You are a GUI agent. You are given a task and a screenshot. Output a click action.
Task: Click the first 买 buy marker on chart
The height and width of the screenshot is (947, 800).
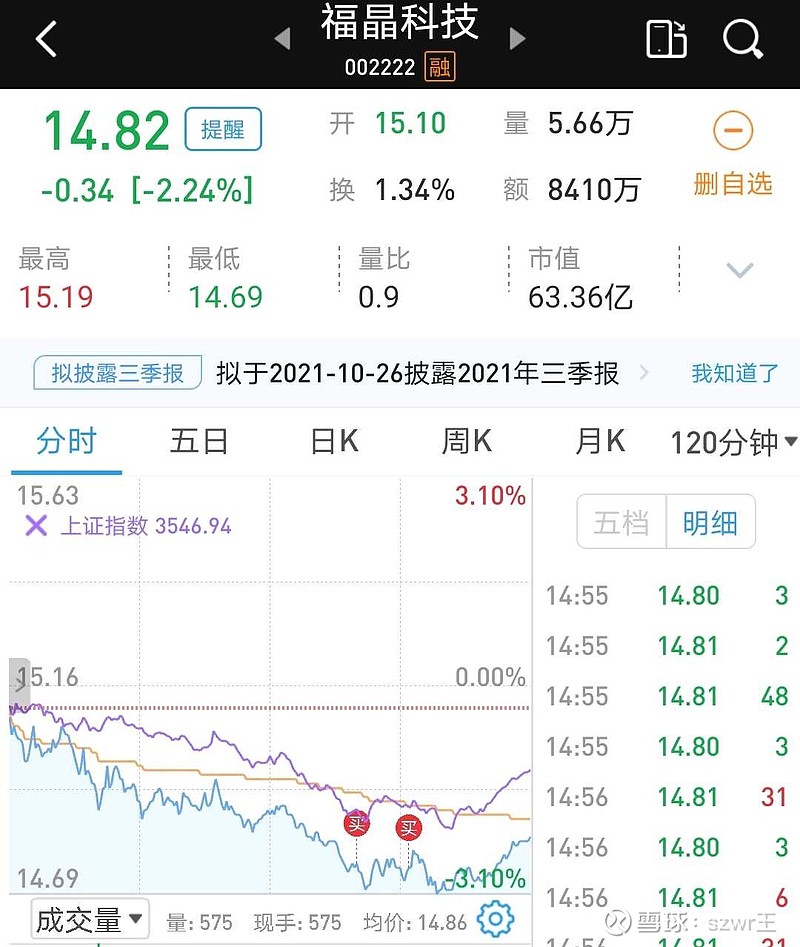click(x=356, y=824)
